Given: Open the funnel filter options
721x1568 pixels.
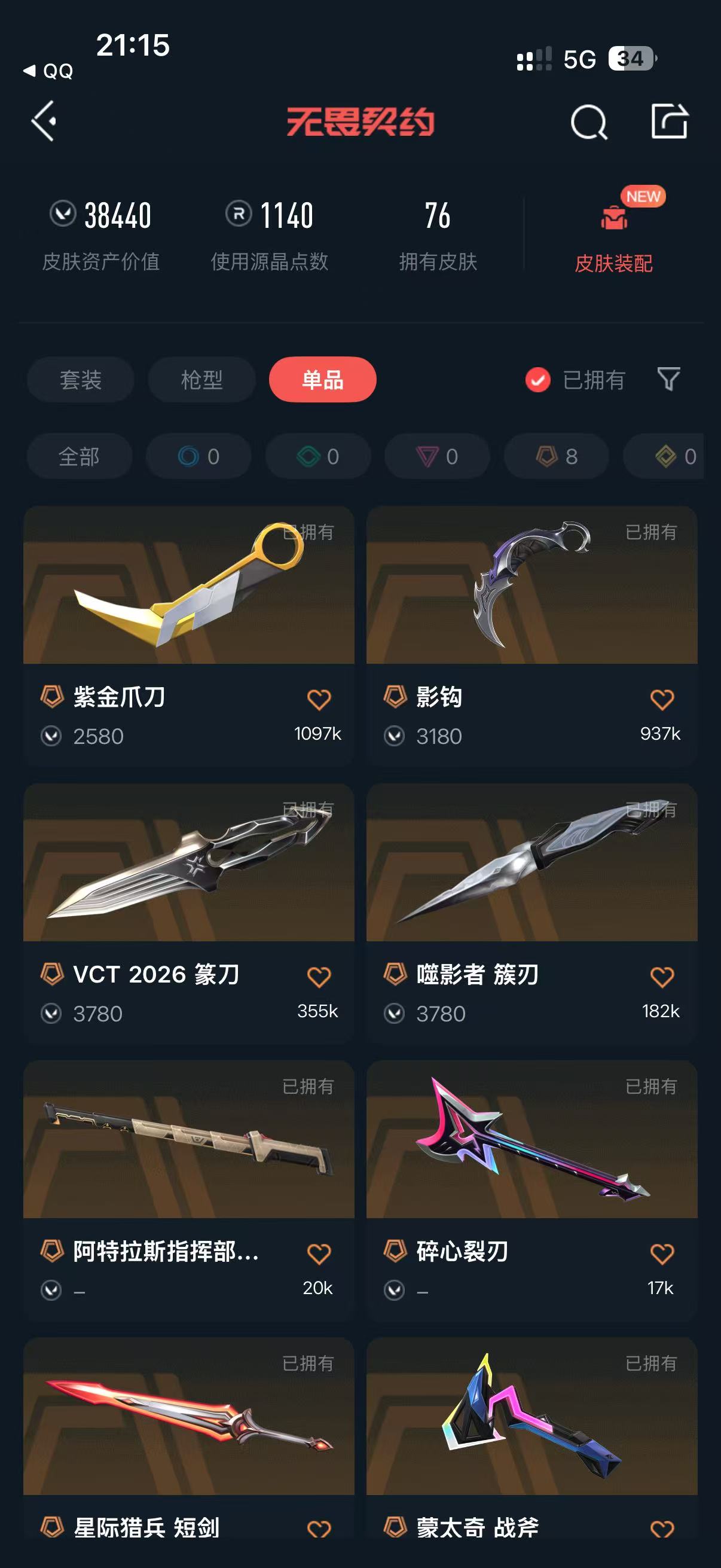Looking at the screenshot, I should [x=668, y=379].
